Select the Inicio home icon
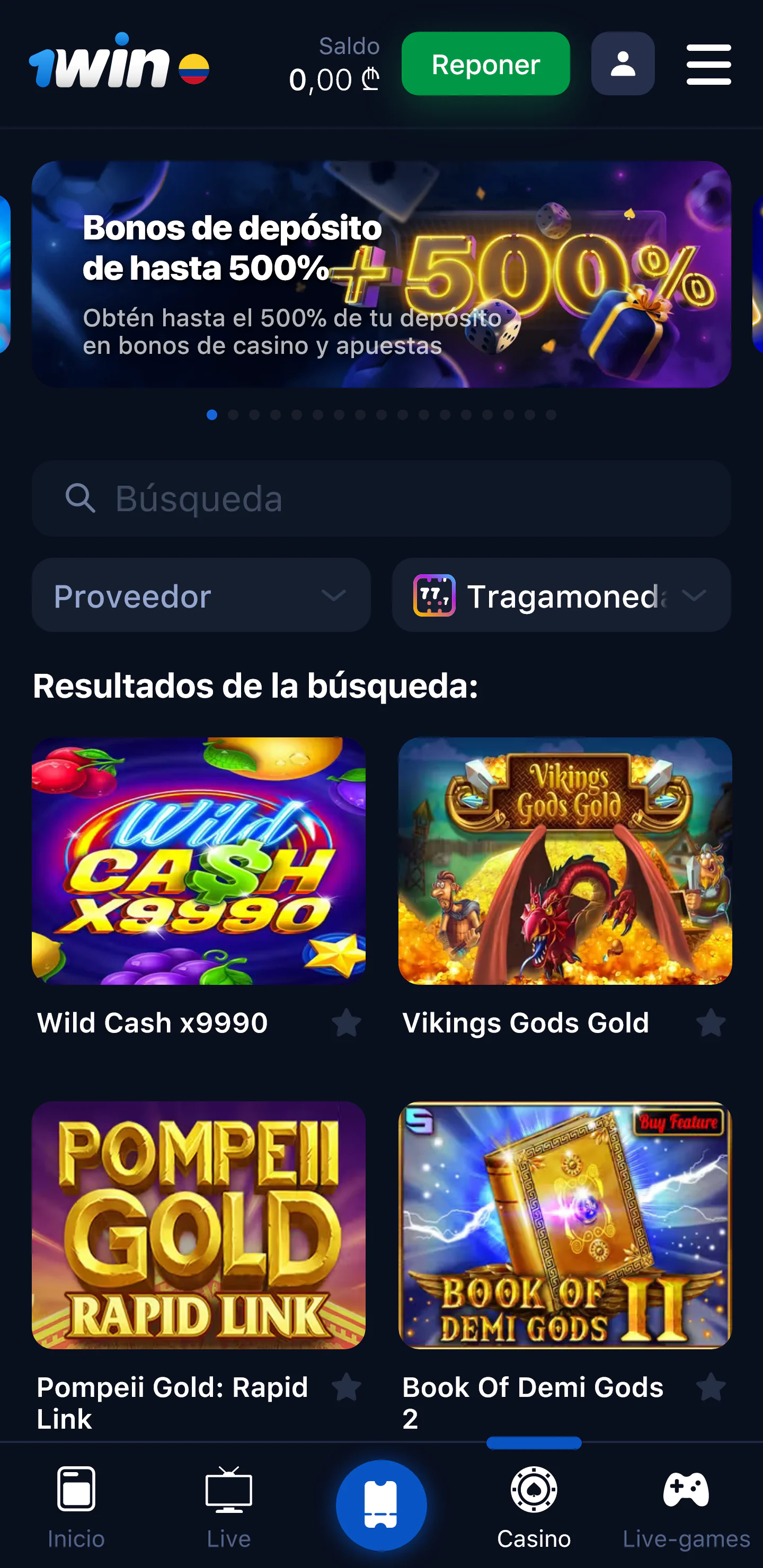763x1568 pixels. (76, 1490)
